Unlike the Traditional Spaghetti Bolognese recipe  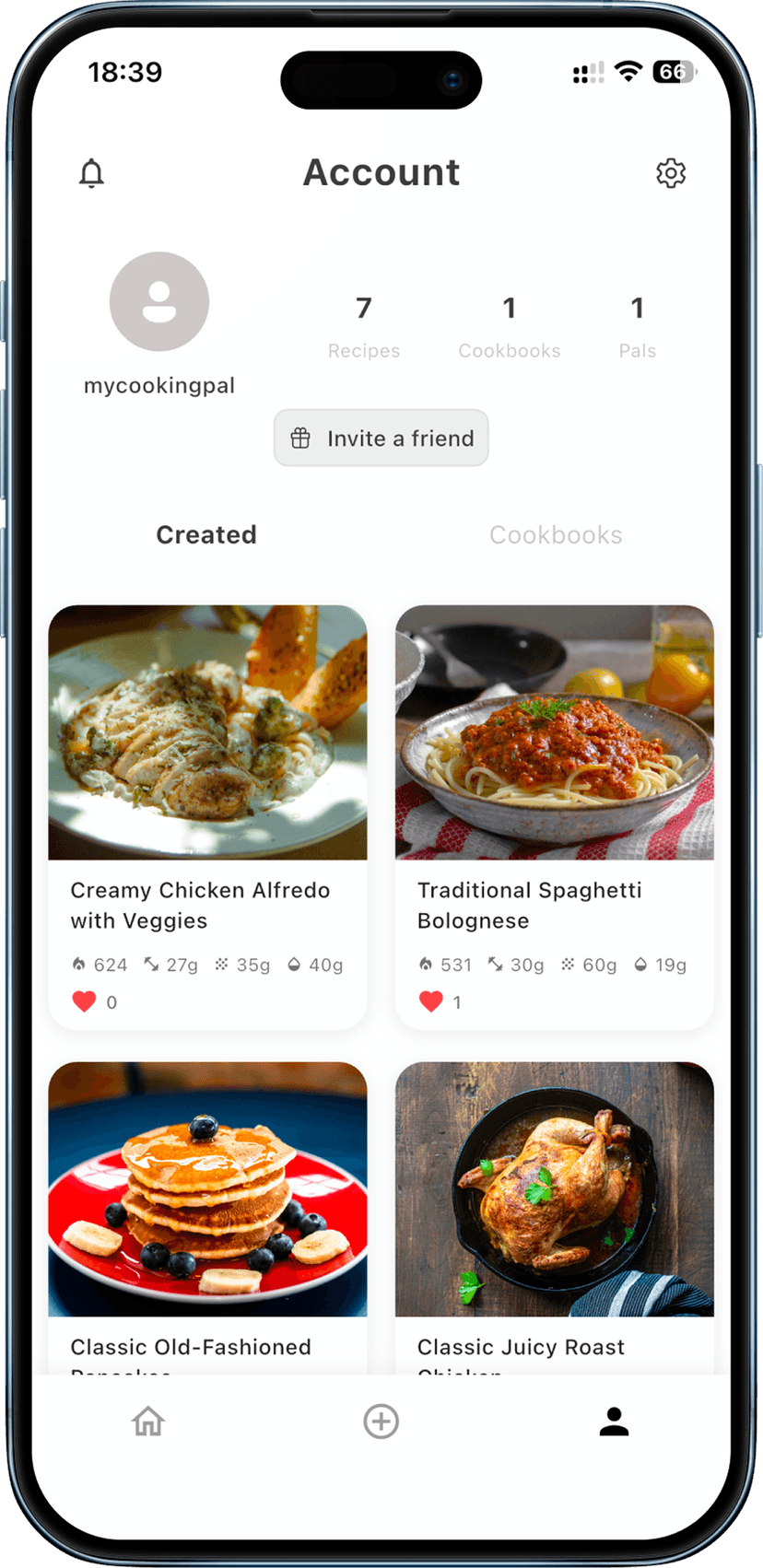(x=431, y=1000)
